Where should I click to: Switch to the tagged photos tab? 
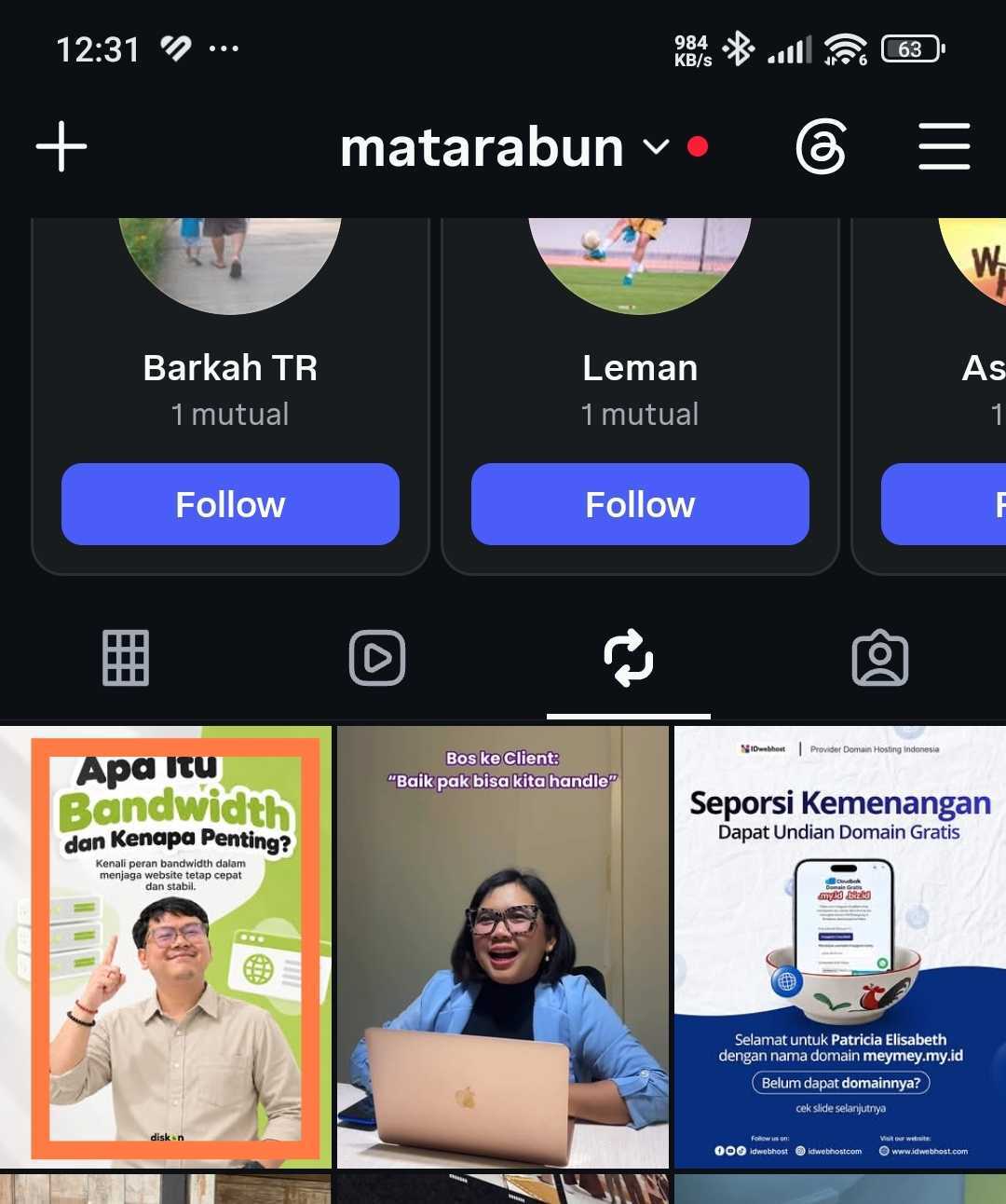click(880, 658)
